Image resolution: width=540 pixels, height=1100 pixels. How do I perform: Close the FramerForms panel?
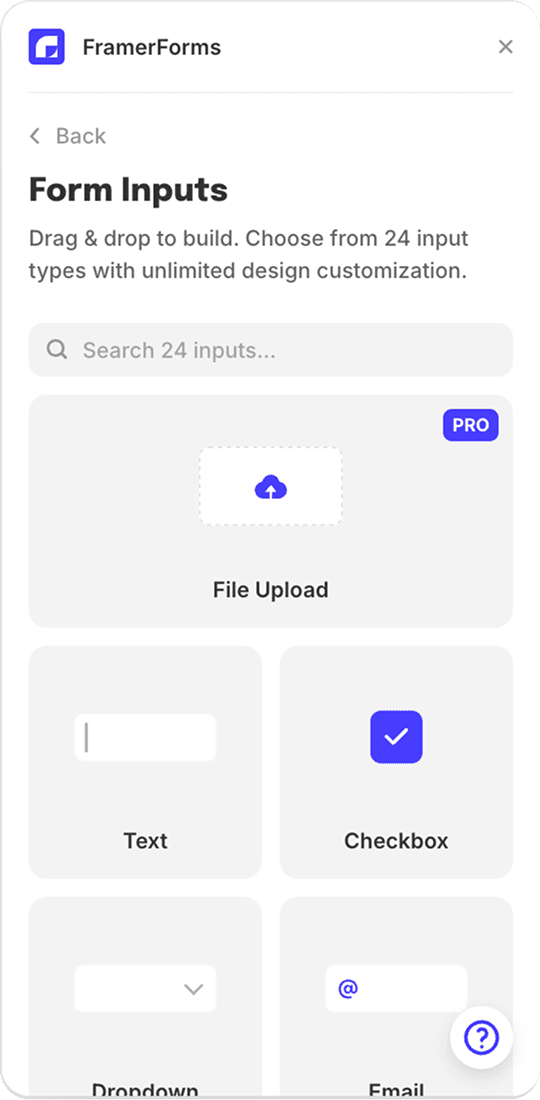point(505,47)
